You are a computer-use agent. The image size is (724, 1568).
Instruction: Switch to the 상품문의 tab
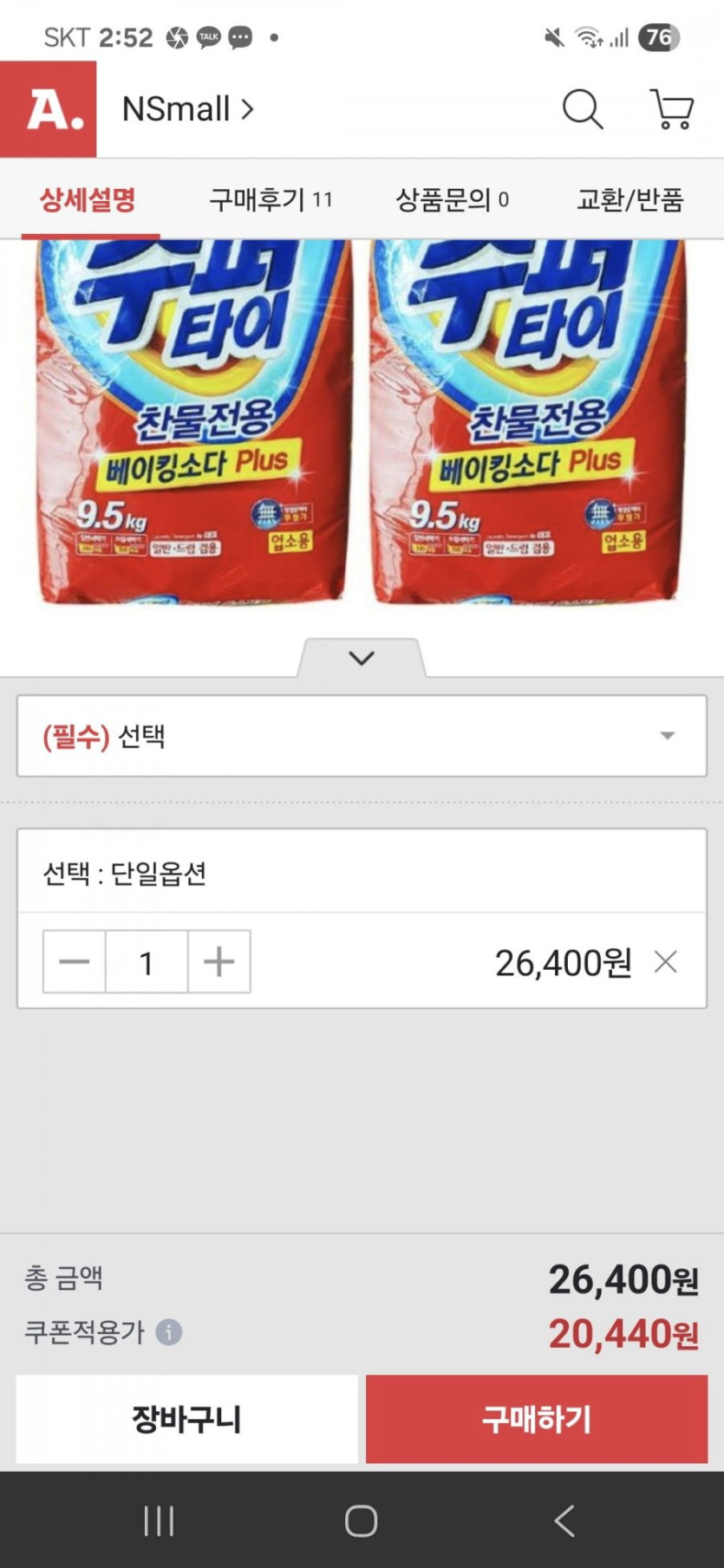pyautogui.click(x=452, y=200)
